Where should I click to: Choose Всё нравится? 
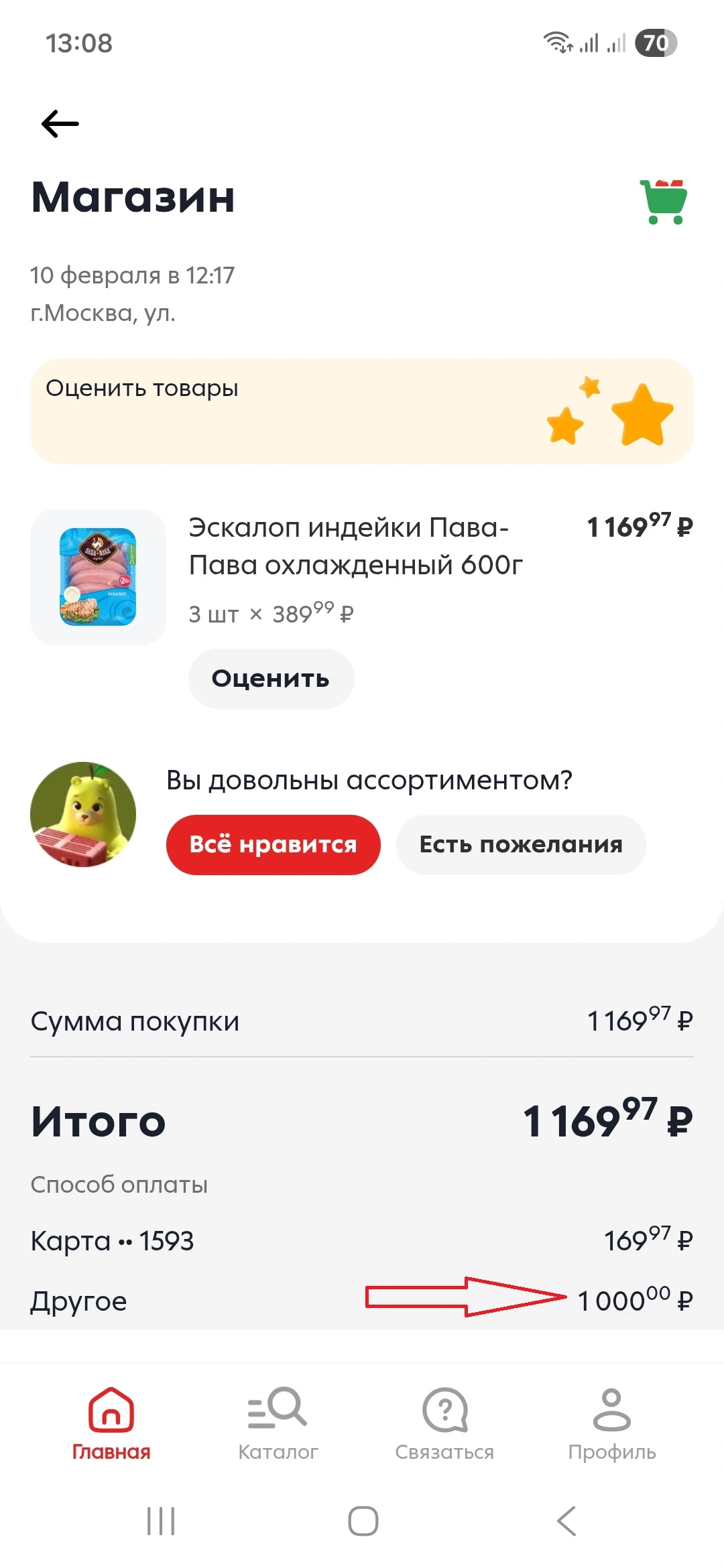point(273,844)
